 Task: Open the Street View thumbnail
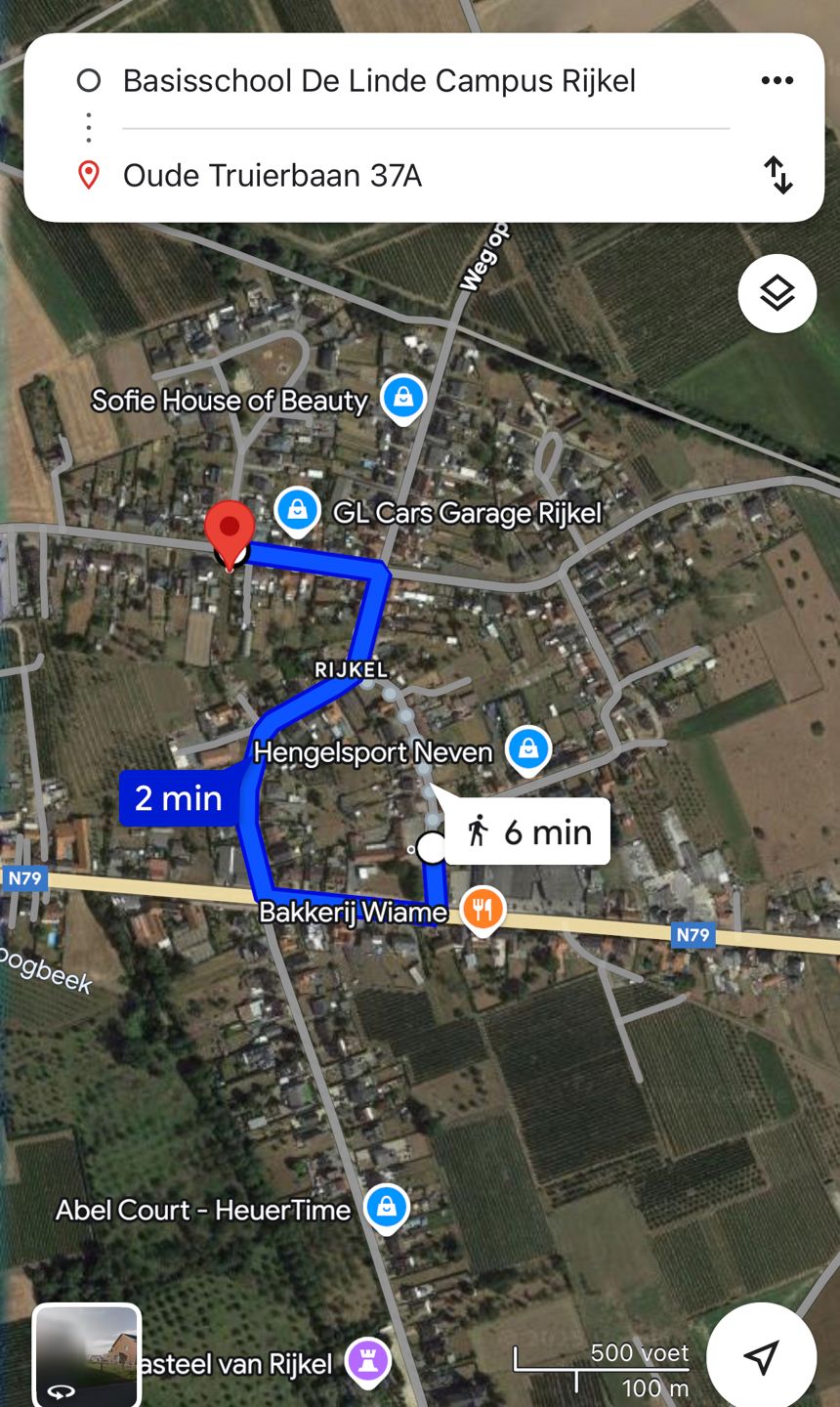[x=87, y=1355]
